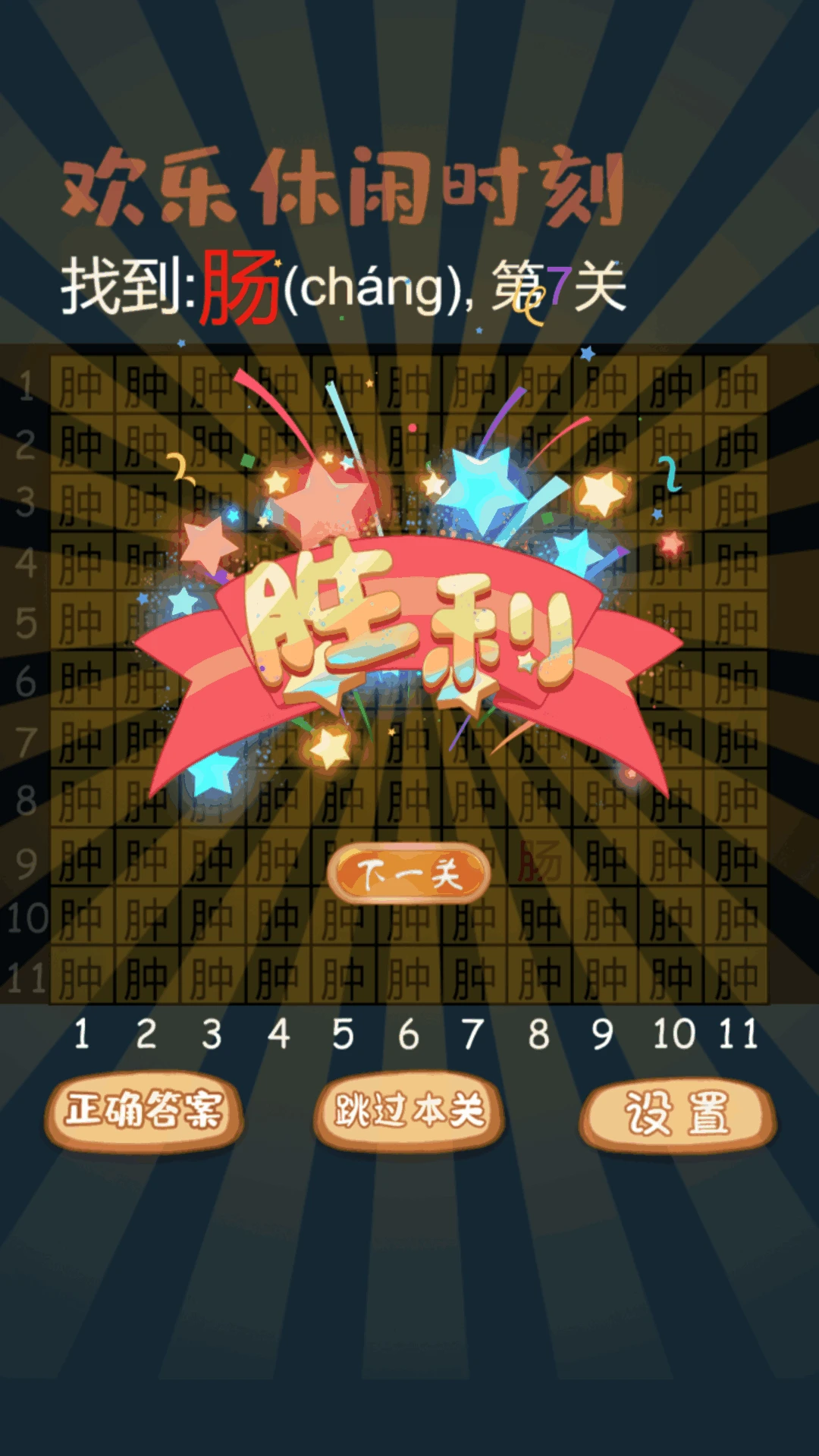Skip this level (跳过本关)
The width and height of the screenshot is (819, 1456).
(409, 1111)
